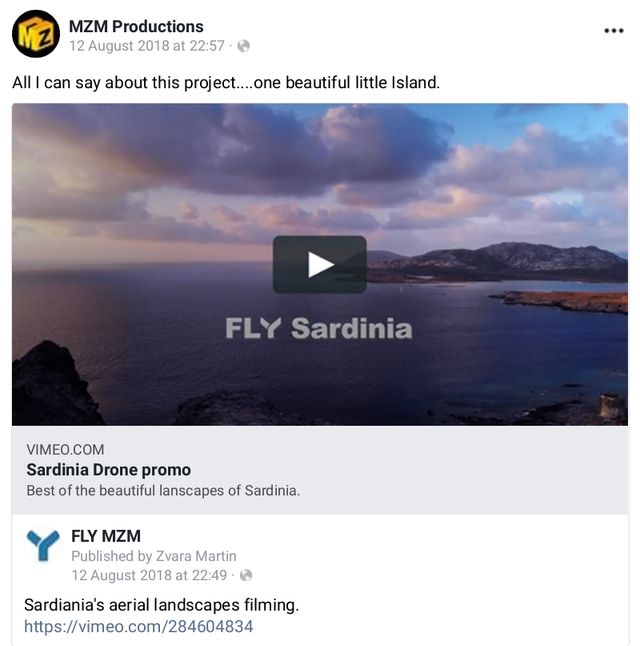Open Zvara Martin's profile
The width and height of the screenshot is (640, 646).
[194, 556]
